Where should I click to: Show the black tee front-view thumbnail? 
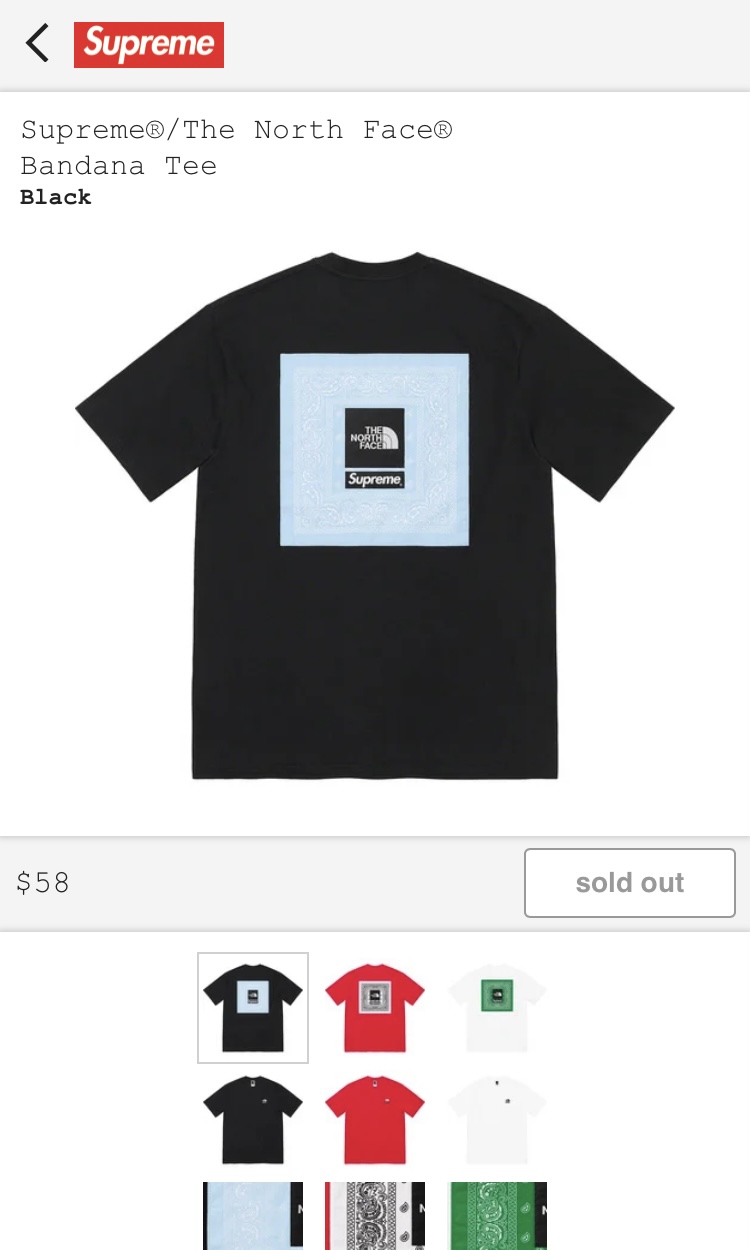(253, 1122)
